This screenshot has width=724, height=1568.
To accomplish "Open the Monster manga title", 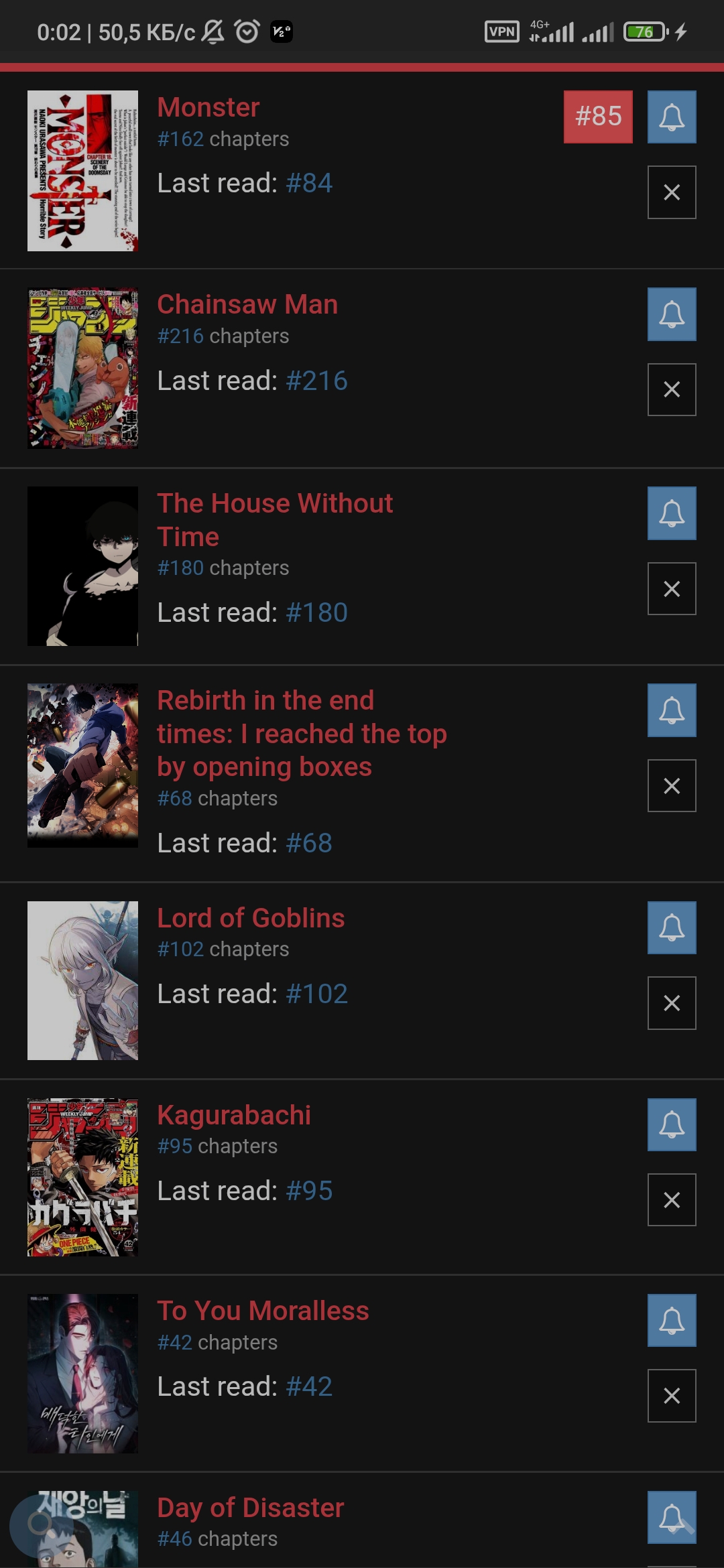I will pyautogui.click(x=208, y=107).
